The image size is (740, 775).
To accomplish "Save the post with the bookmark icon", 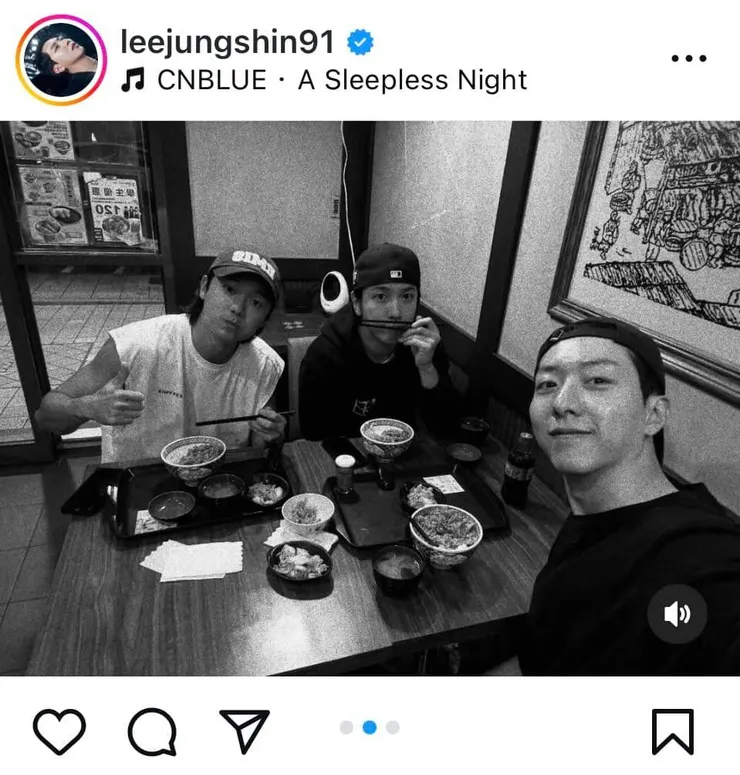I will tap(673, 732).
